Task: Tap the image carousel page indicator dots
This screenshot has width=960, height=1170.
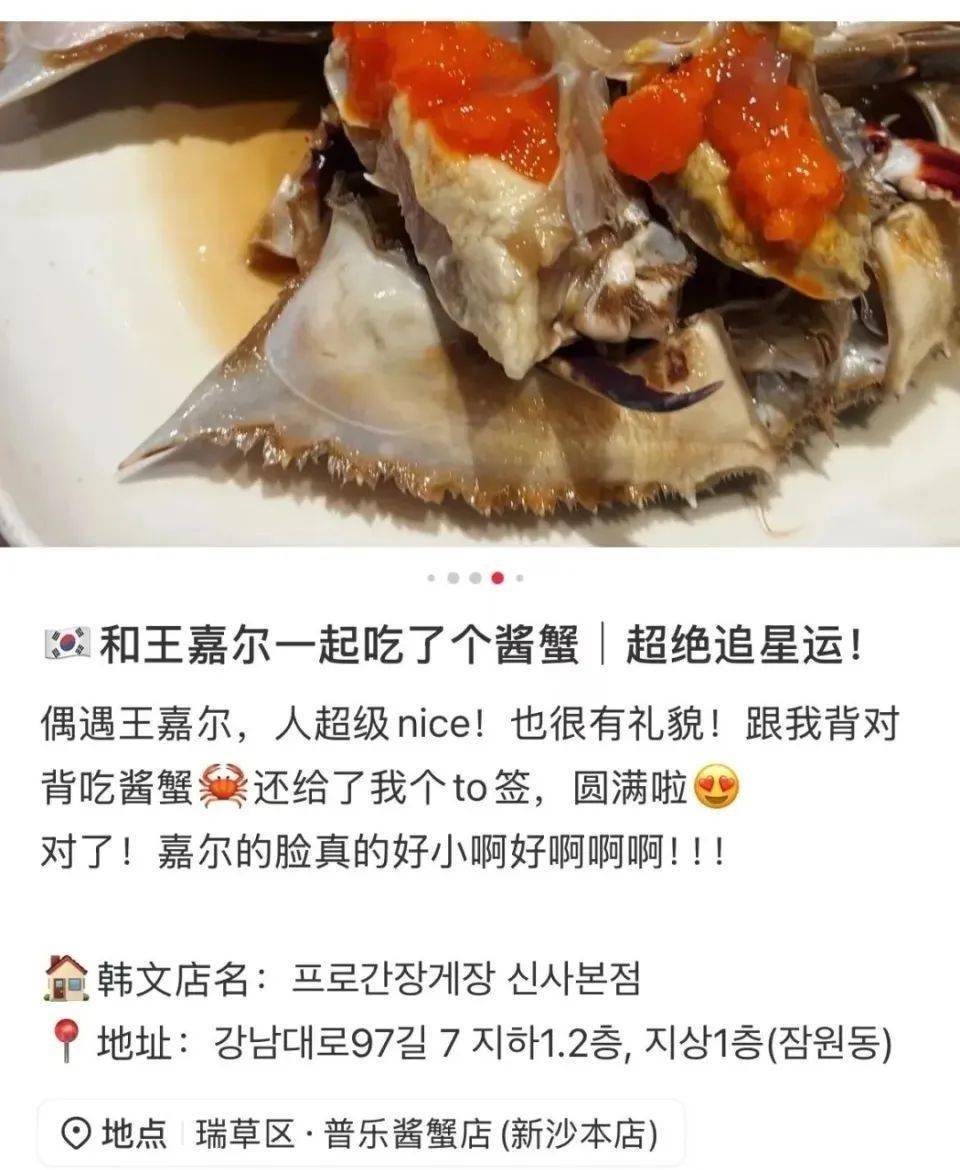Action: (x=475, y=578)
